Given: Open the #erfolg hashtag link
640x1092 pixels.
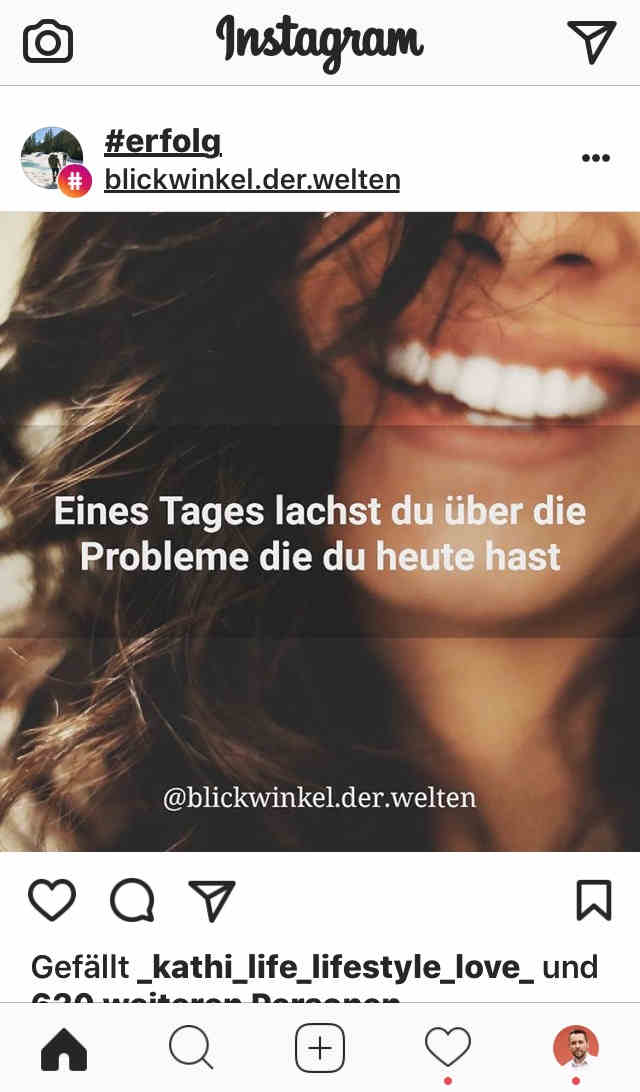Looking at the screenshot, I should (163, 143).
